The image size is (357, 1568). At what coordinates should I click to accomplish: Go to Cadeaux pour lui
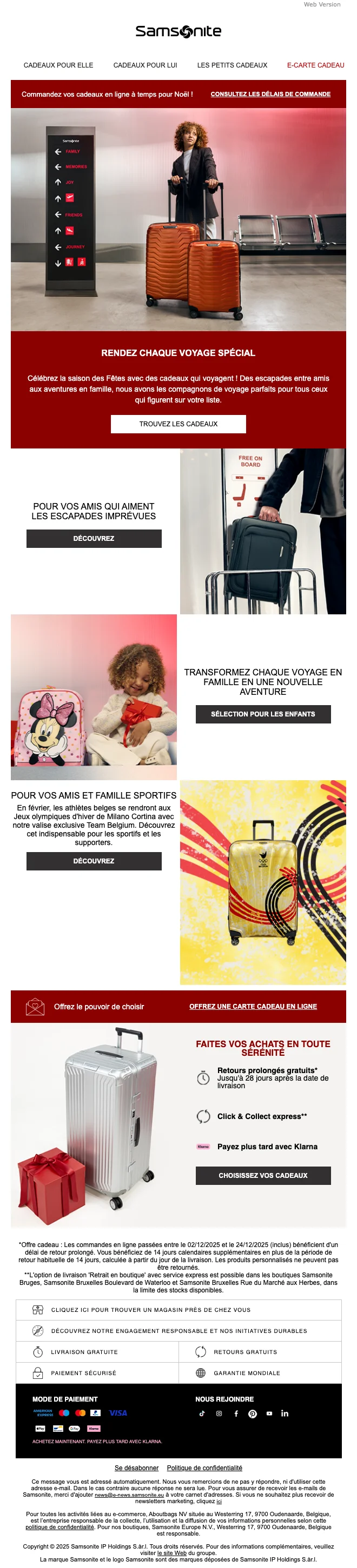(x=145, y=65)
